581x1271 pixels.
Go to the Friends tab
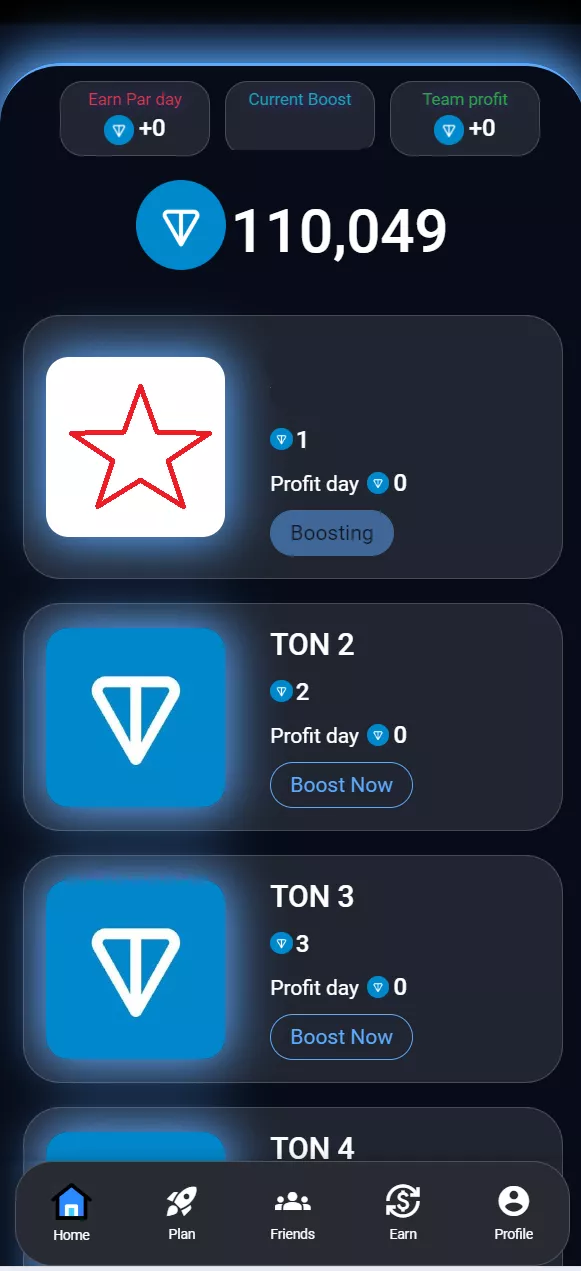tap(293, 1212)
